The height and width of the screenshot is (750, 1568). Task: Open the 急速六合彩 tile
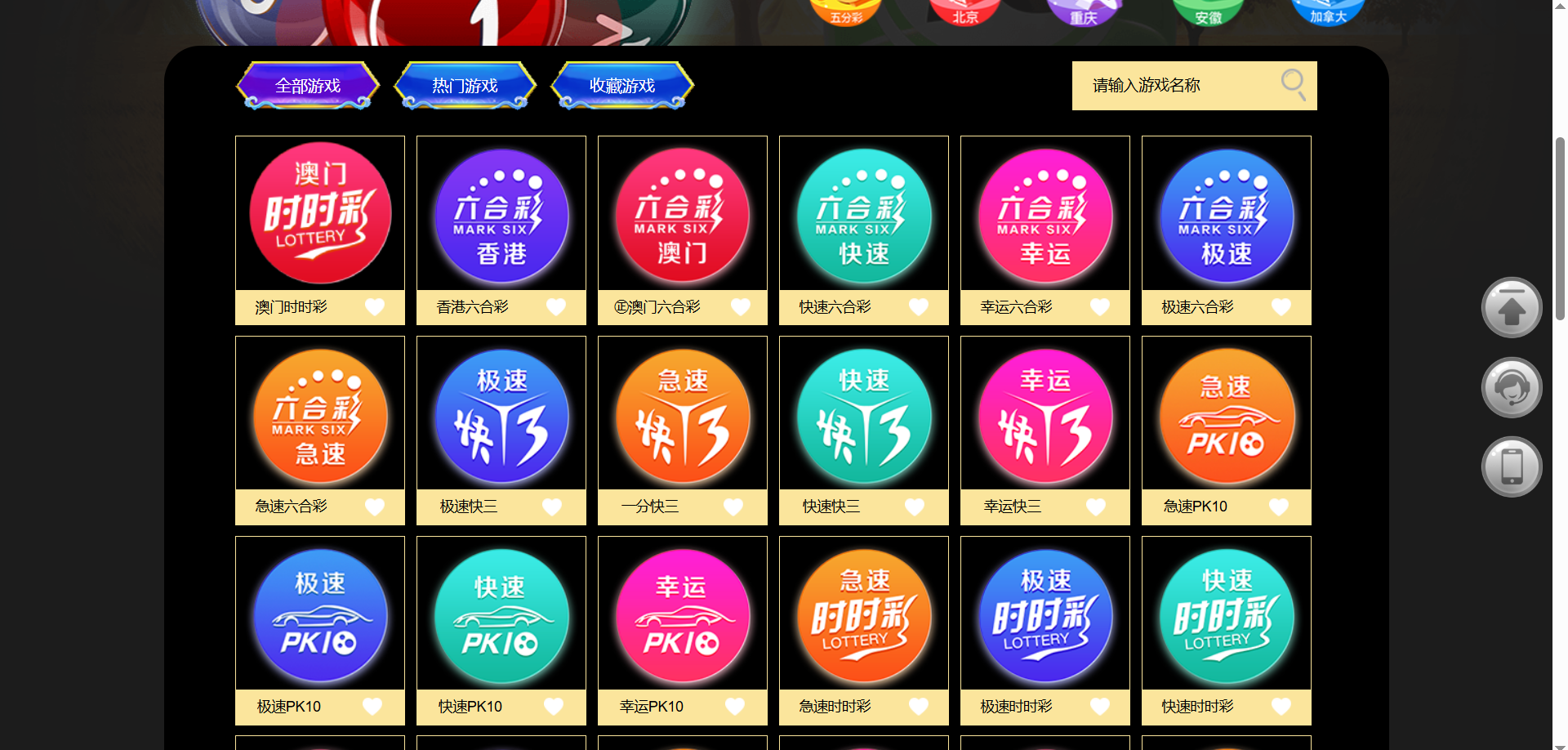pos(320,414)
